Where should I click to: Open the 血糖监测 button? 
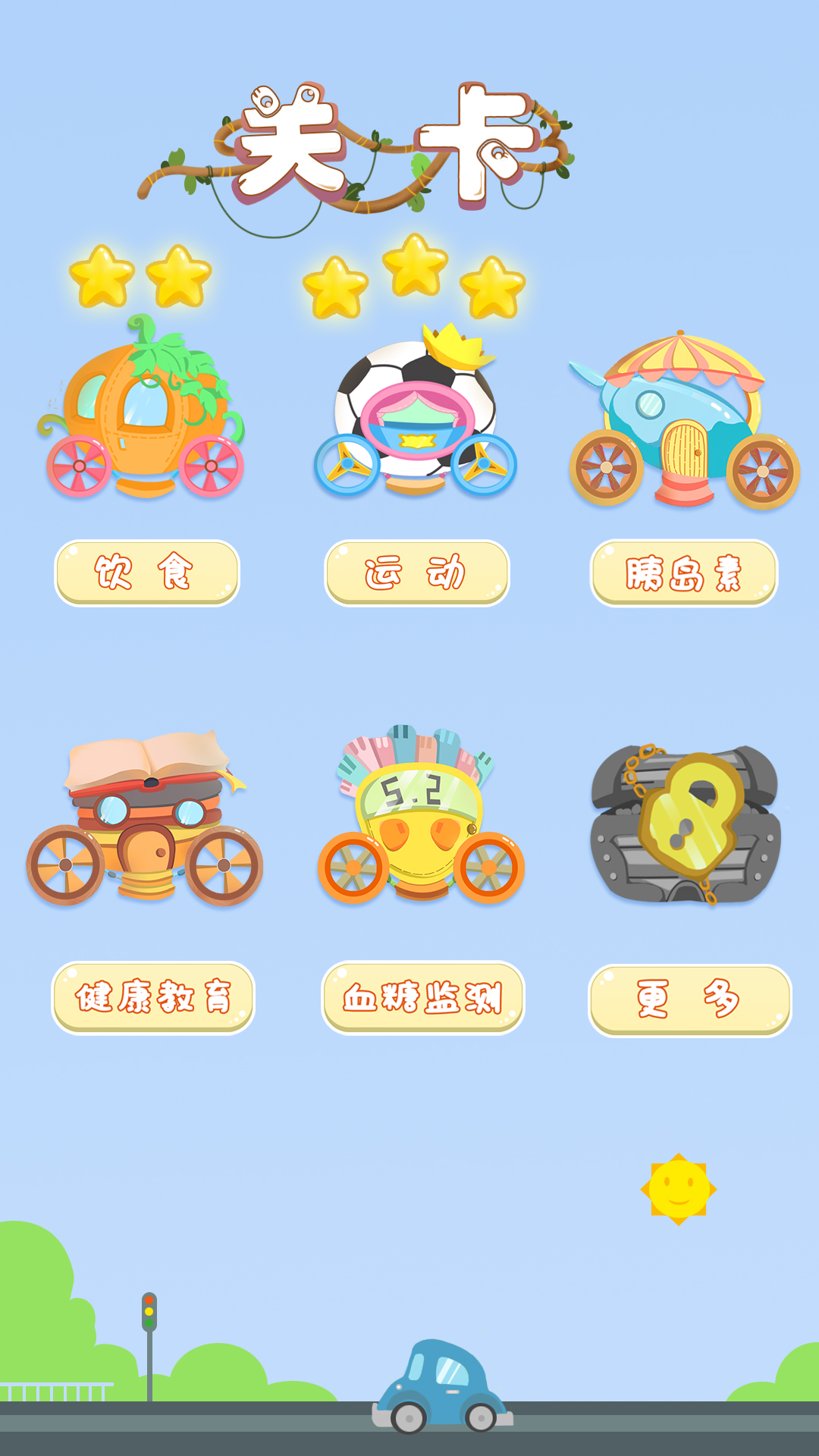423,997
